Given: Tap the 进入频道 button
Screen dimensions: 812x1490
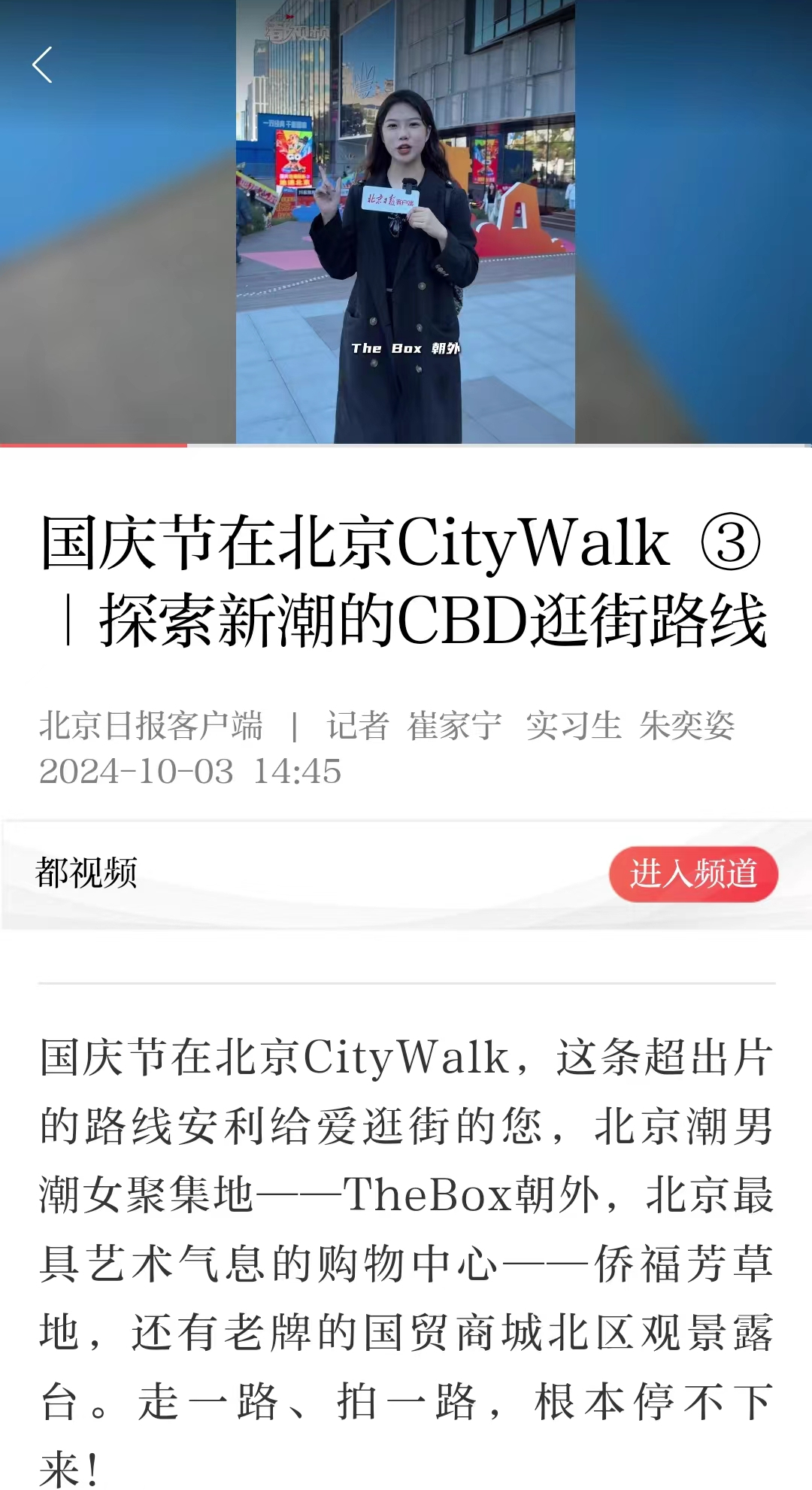Looking at the screenshot, I should click(692, 874).
